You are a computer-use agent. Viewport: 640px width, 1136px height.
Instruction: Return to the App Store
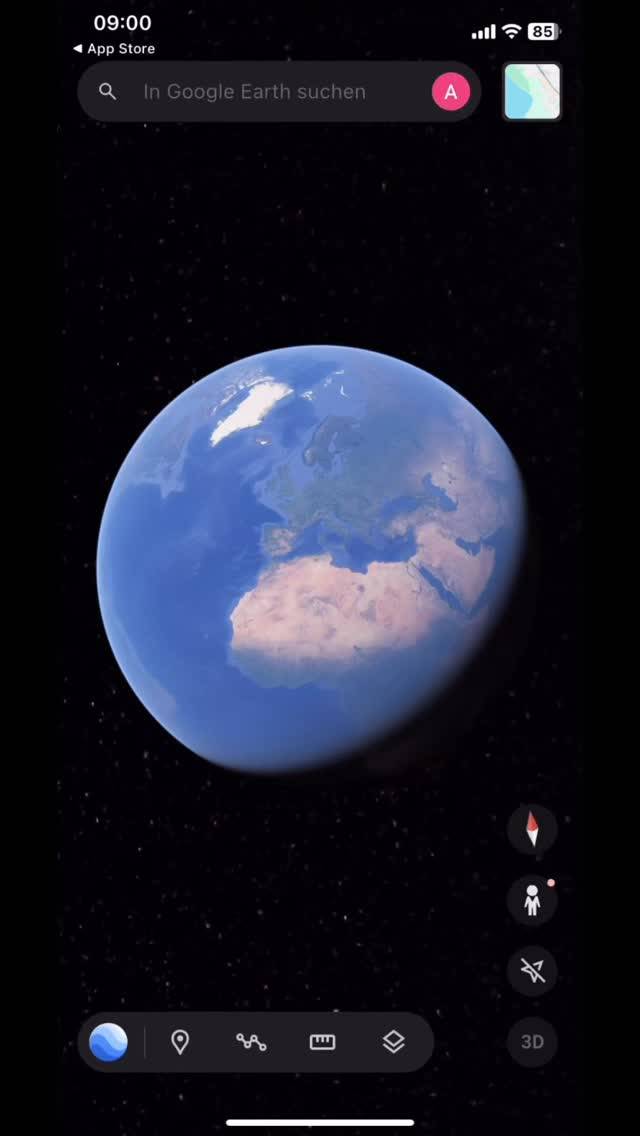[x=114, y=48]
